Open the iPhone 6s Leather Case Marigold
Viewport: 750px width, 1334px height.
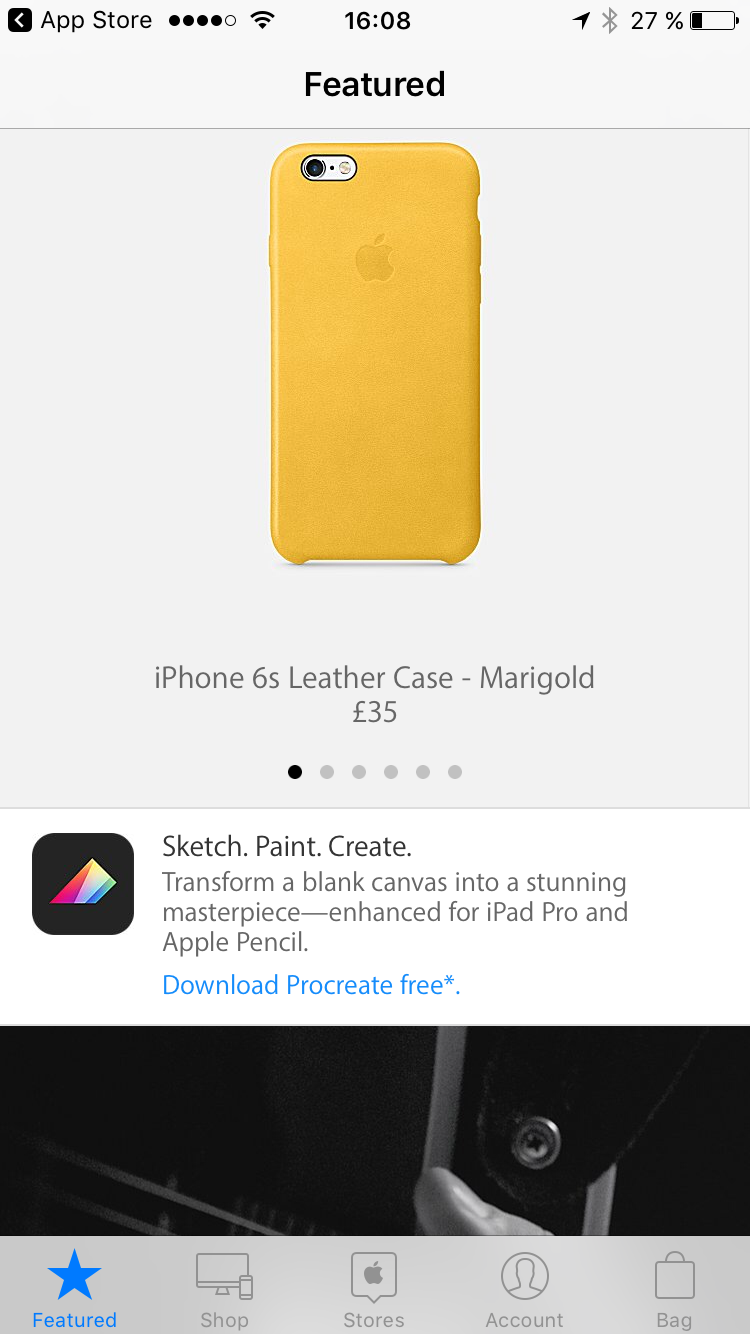pos(375,355)
